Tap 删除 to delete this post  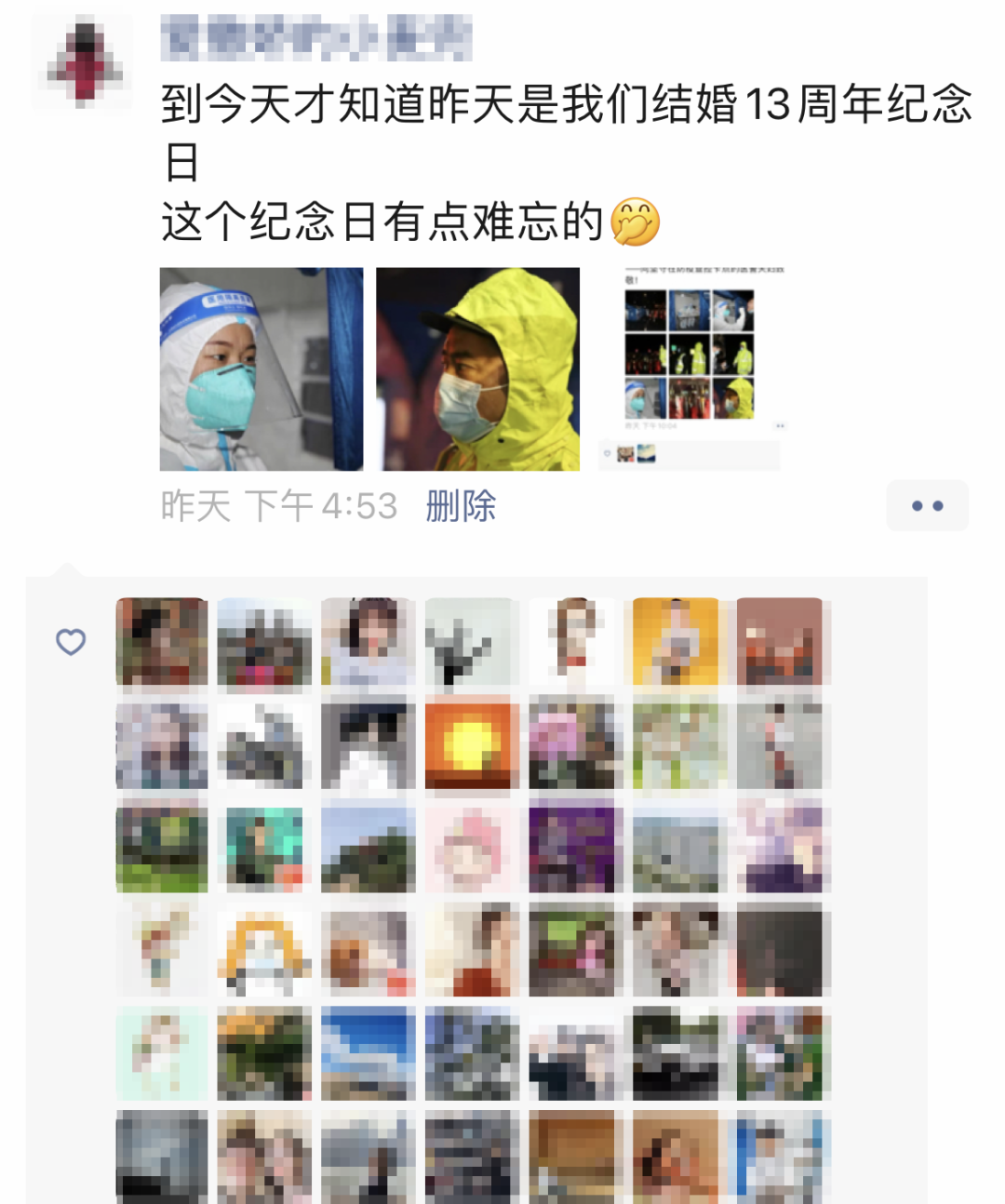coord(461,507)
